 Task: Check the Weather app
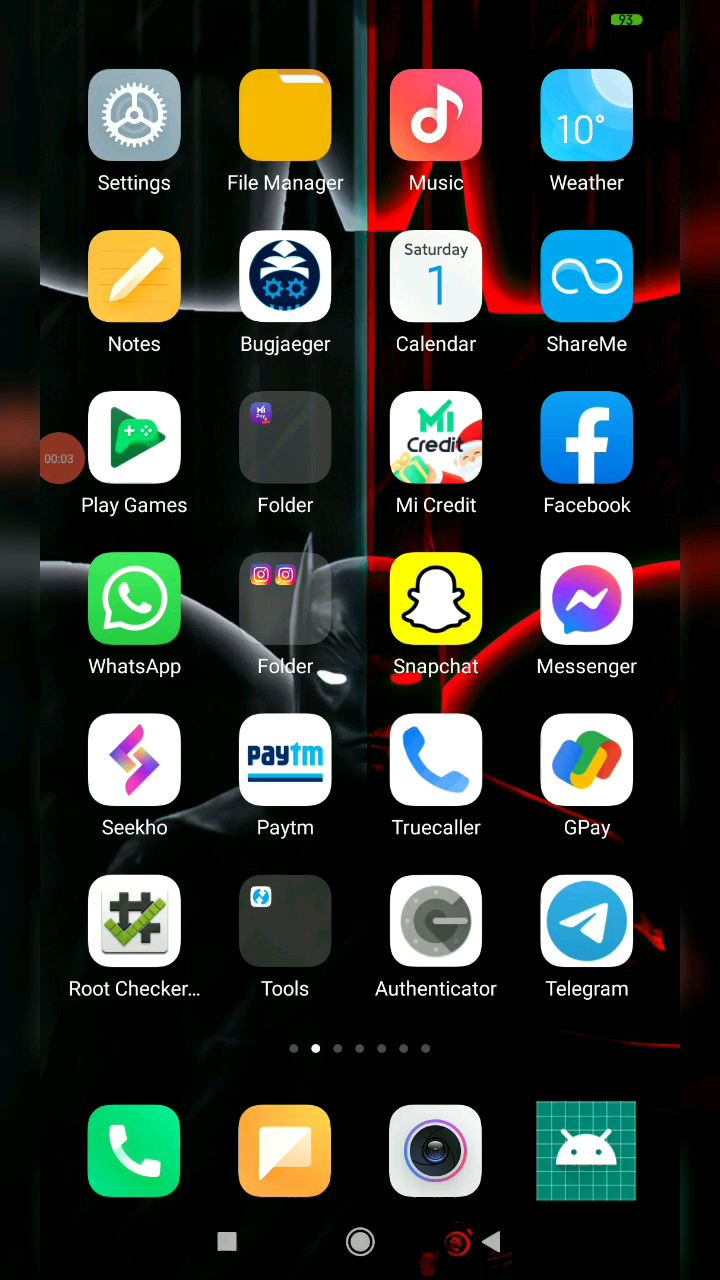tap(587, 116)
